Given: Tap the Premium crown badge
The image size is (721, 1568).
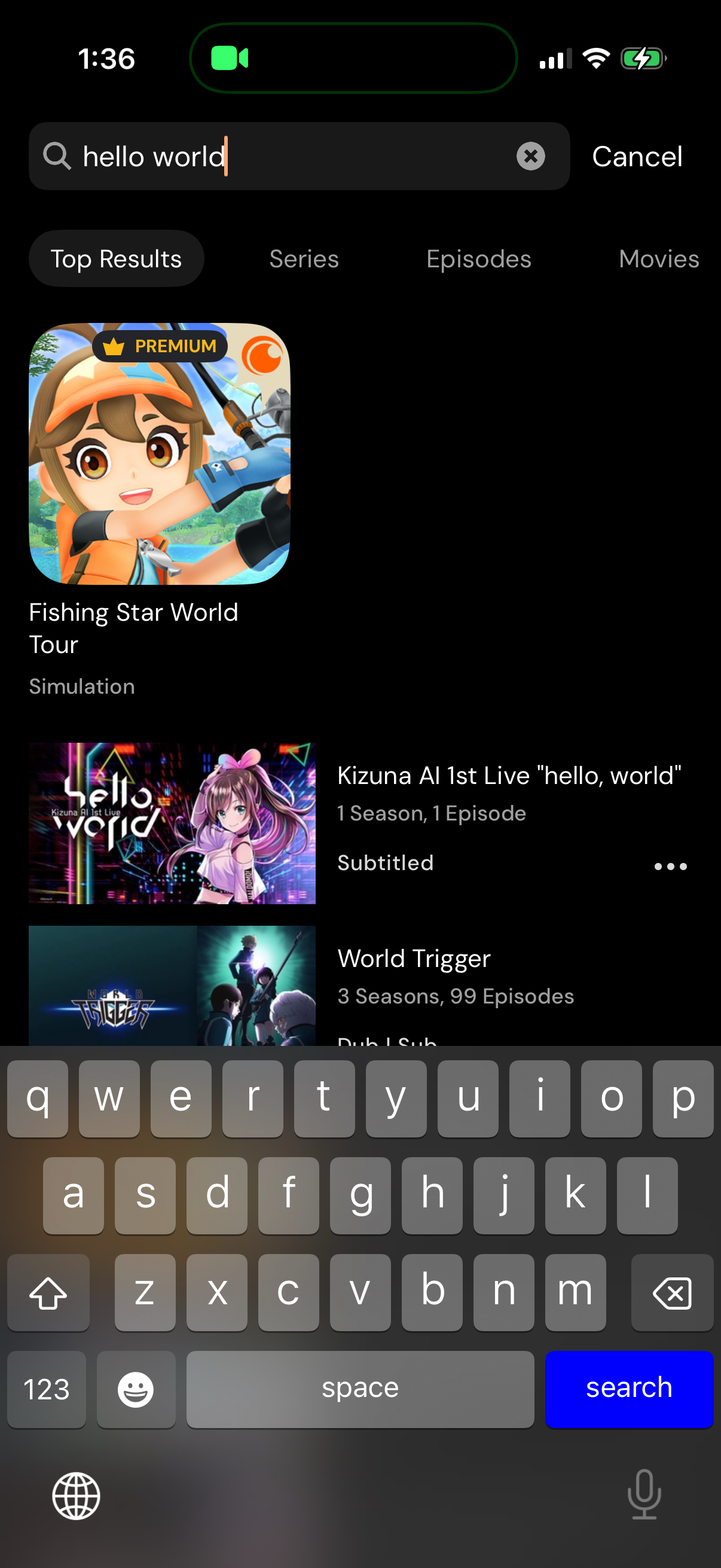Looking at the screenshot, I should coord(161,346).
